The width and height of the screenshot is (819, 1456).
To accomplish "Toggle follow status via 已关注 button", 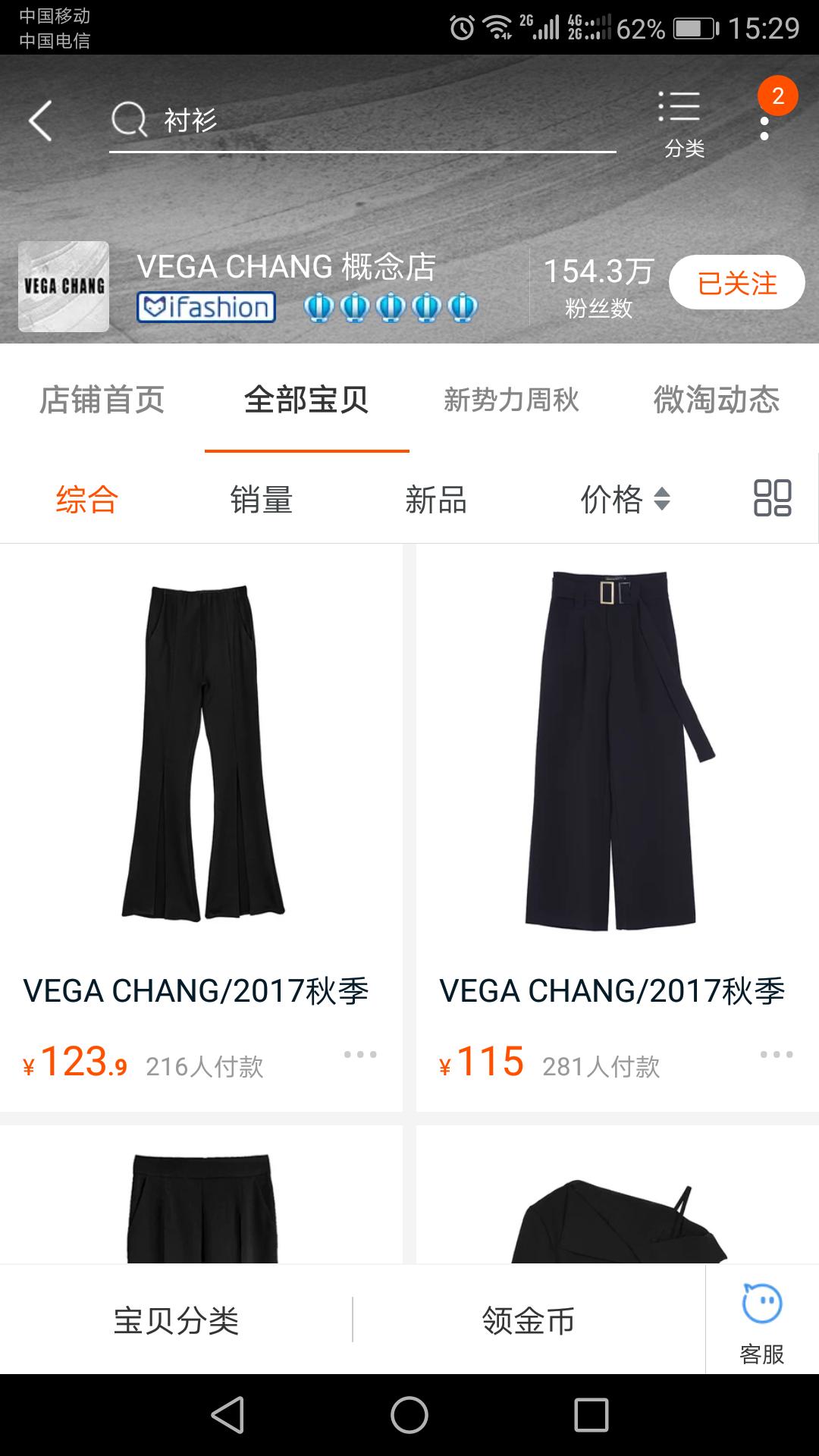I will [733, 281].
